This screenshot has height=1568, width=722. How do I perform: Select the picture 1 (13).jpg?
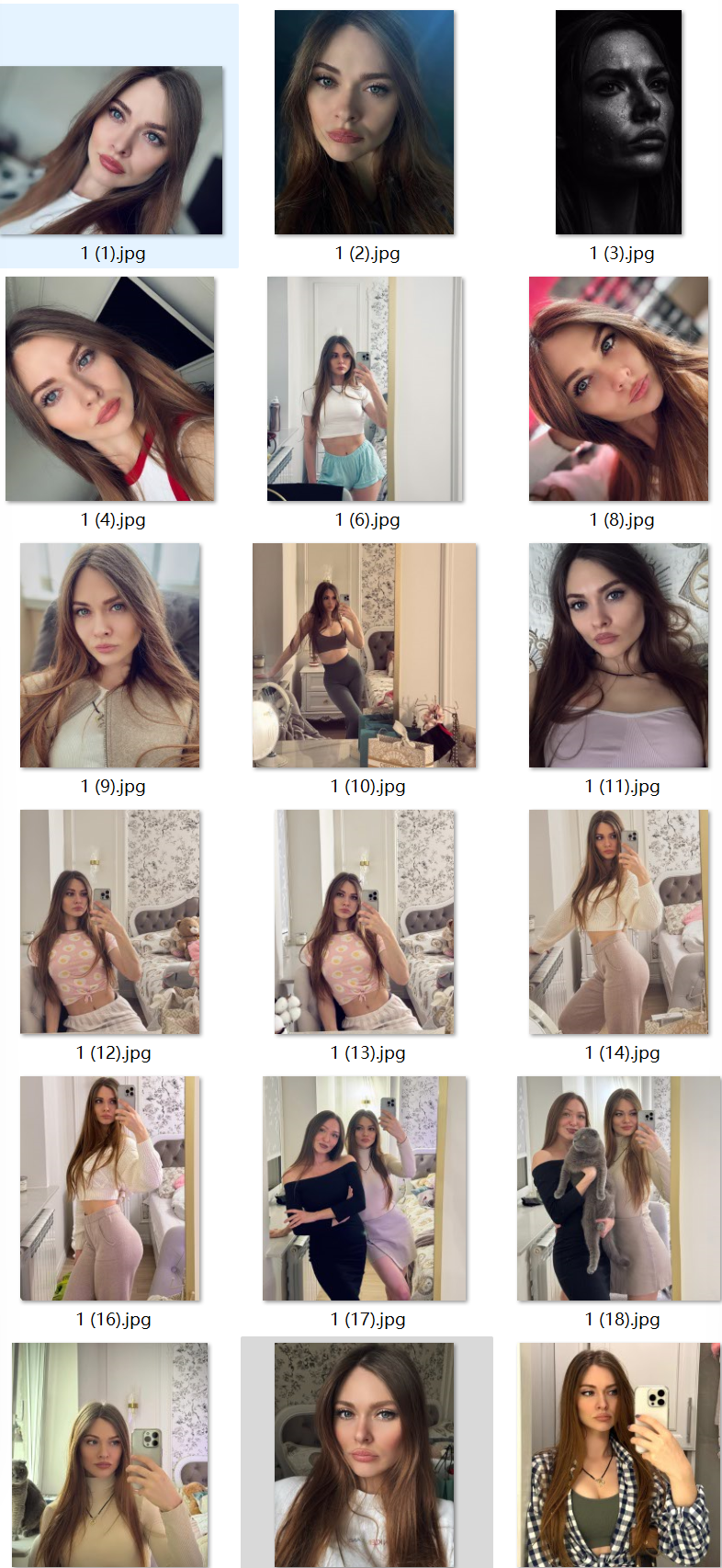(365, 922)
